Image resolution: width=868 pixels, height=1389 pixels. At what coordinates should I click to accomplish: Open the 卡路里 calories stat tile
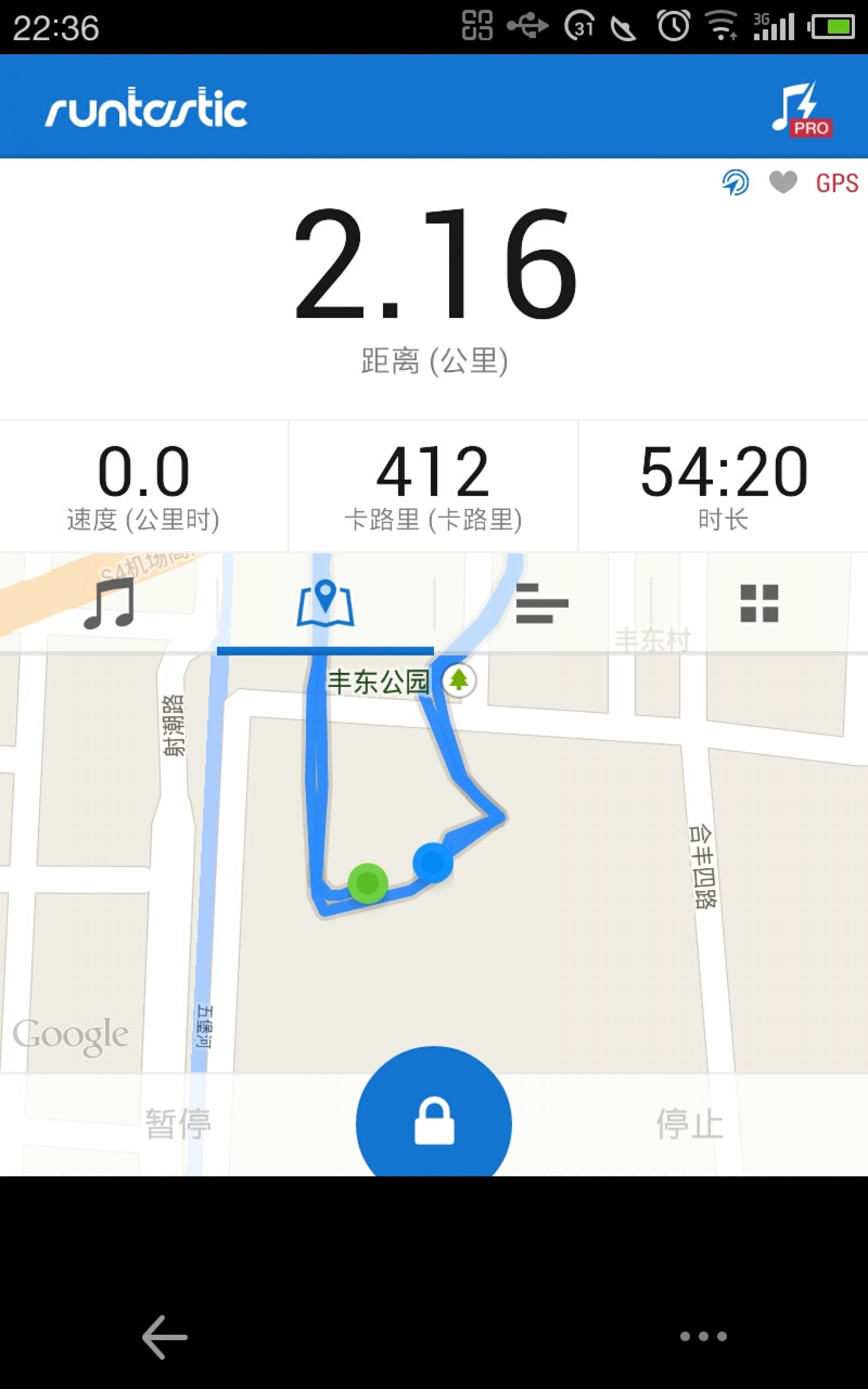click(x=434, y=486)
